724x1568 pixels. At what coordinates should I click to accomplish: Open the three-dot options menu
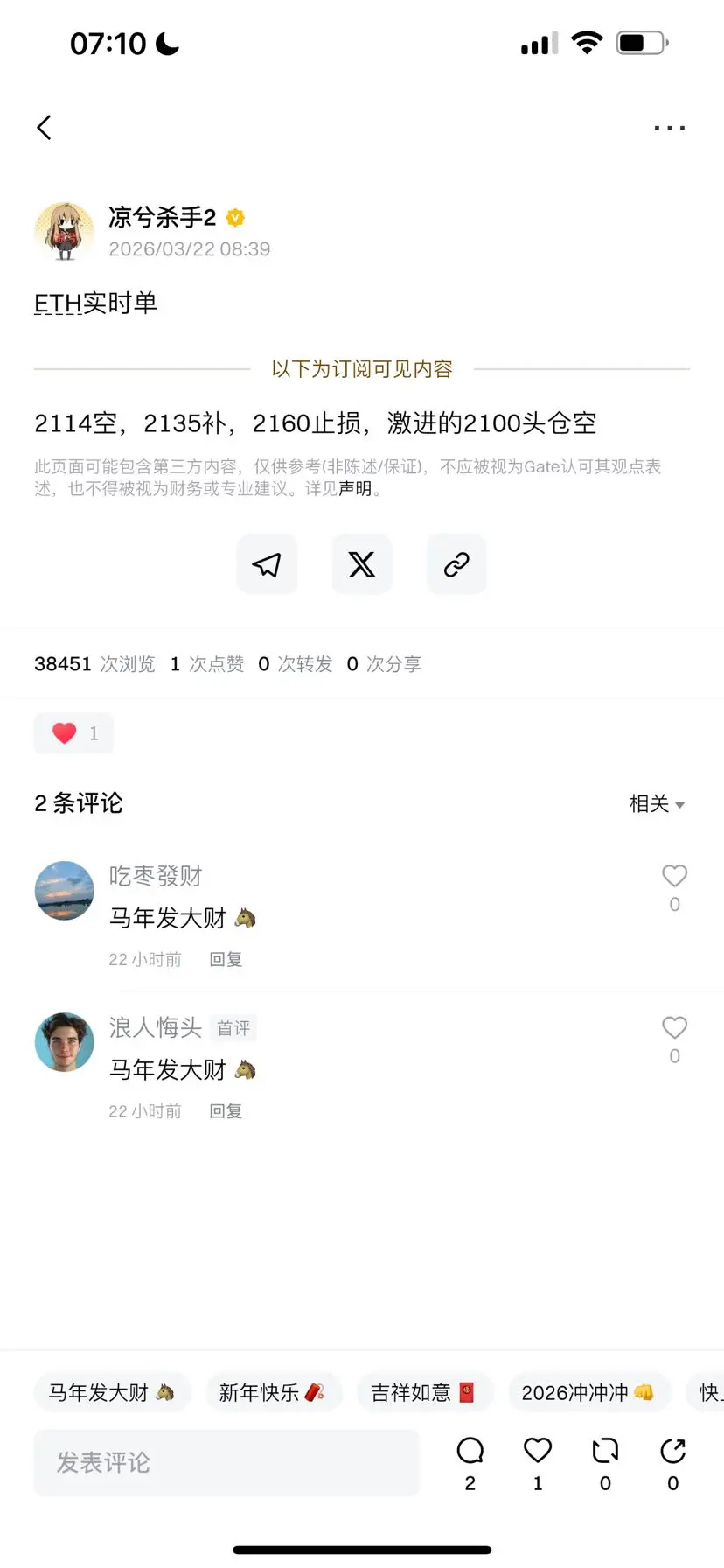[x=669, y=127]
